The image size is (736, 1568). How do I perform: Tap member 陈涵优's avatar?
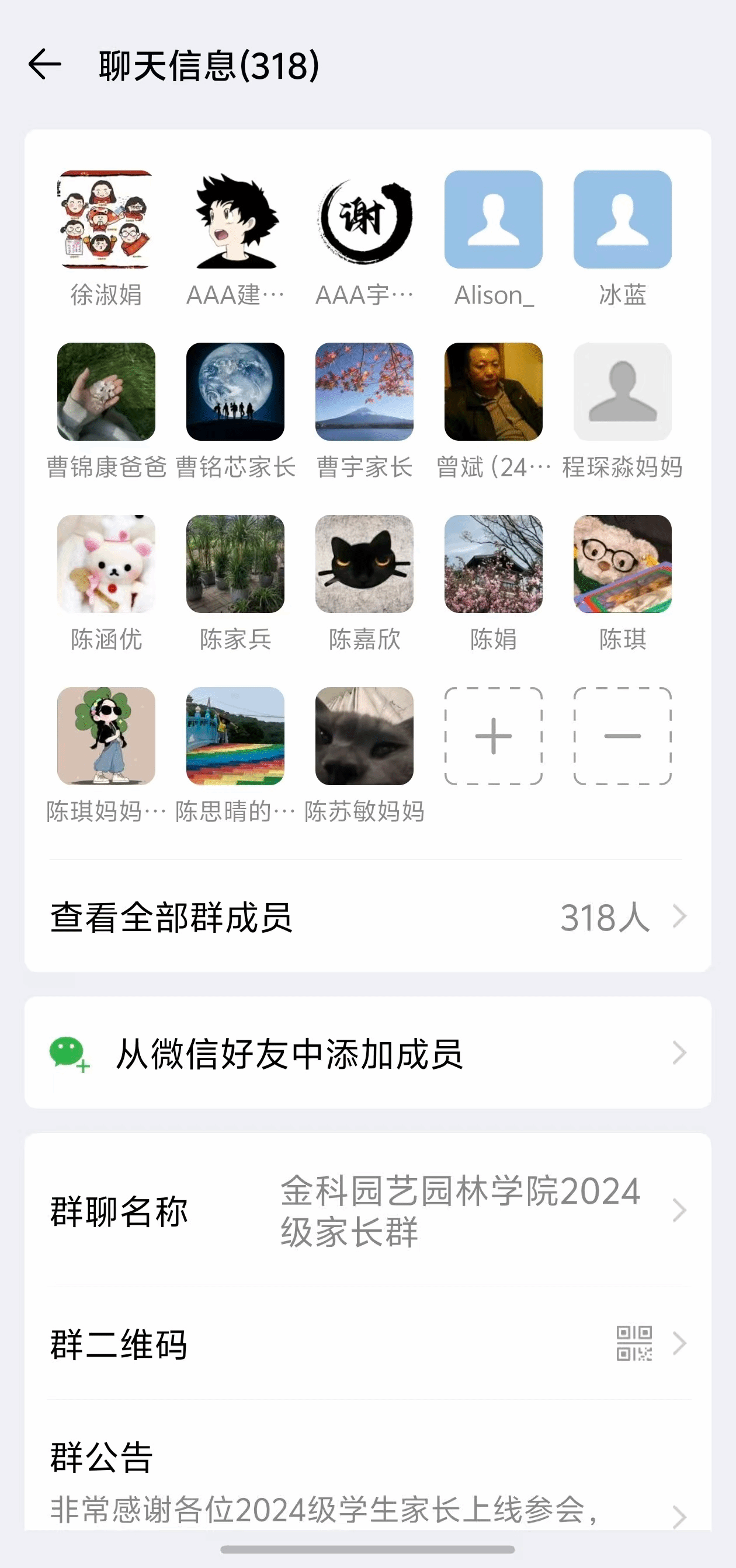[x=106, y=565]
